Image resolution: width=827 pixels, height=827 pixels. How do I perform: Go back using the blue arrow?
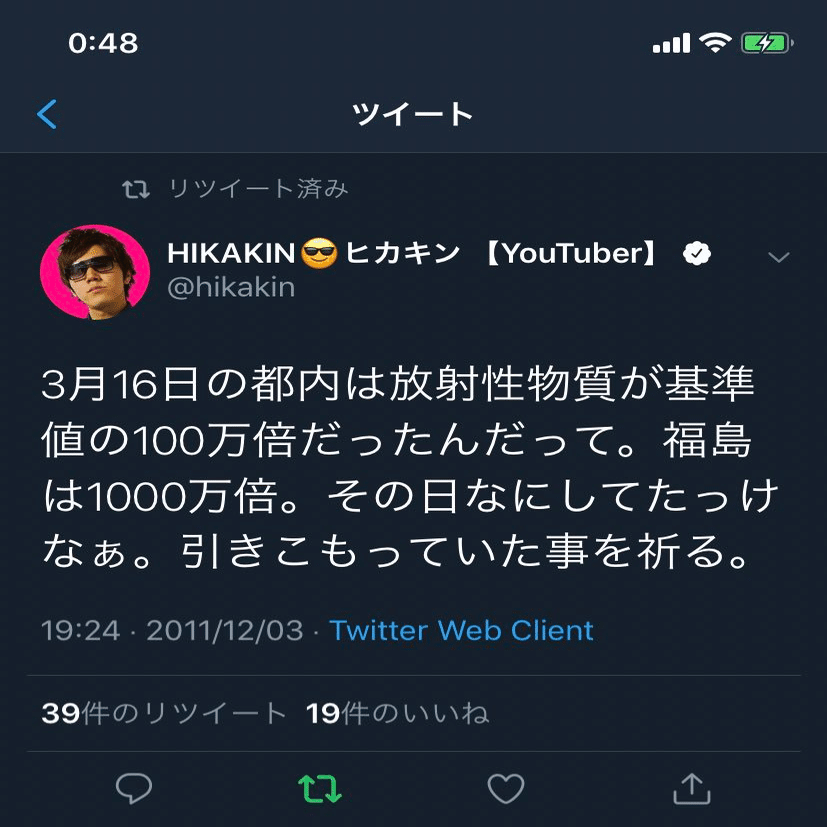(x=47, y=114)
